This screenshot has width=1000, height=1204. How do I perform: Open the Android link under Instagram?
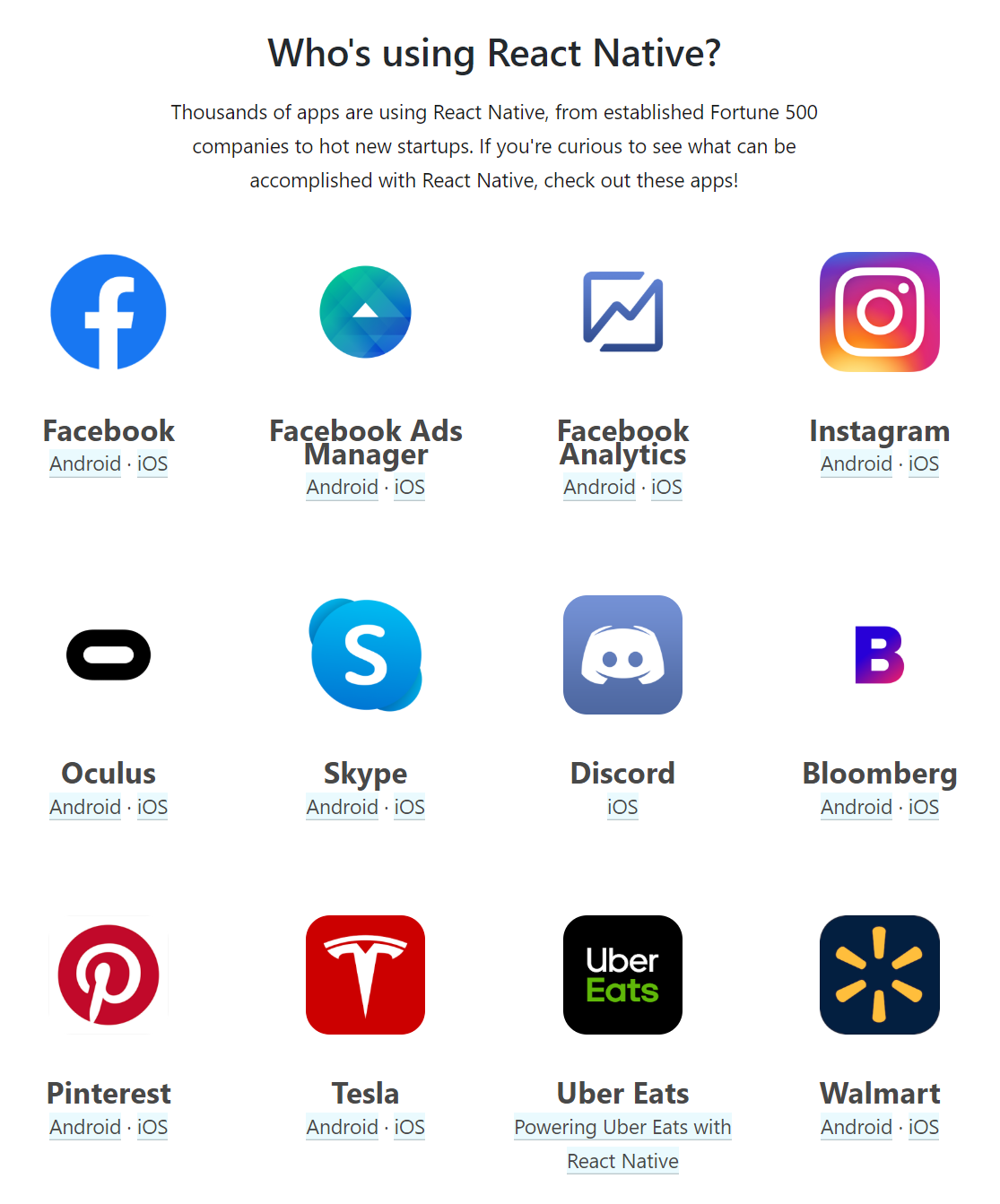[857, 463]
